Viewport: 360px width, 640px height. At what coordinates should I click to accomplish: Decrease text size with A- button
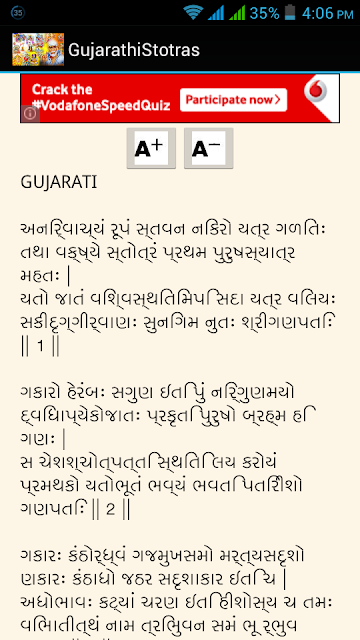point(209,148)
